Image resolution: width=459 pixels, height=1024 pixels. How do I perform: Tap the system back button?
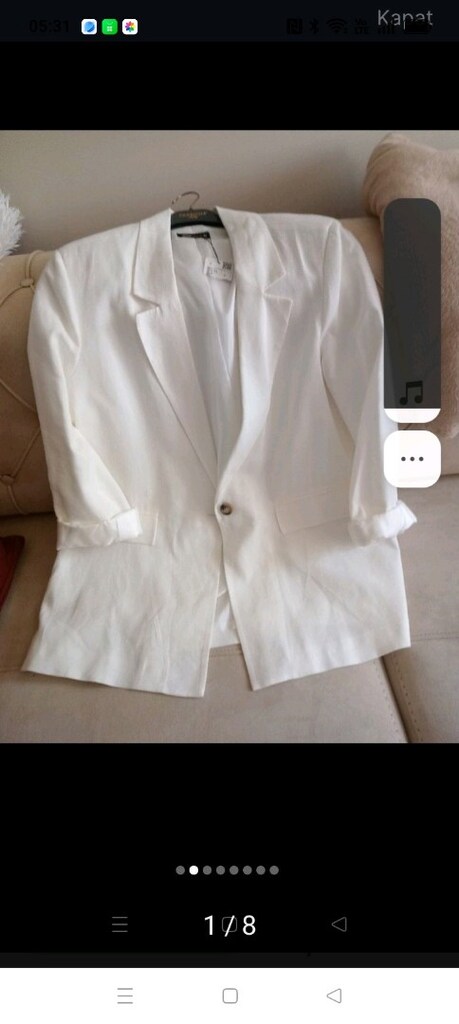[x=334, y=995]
